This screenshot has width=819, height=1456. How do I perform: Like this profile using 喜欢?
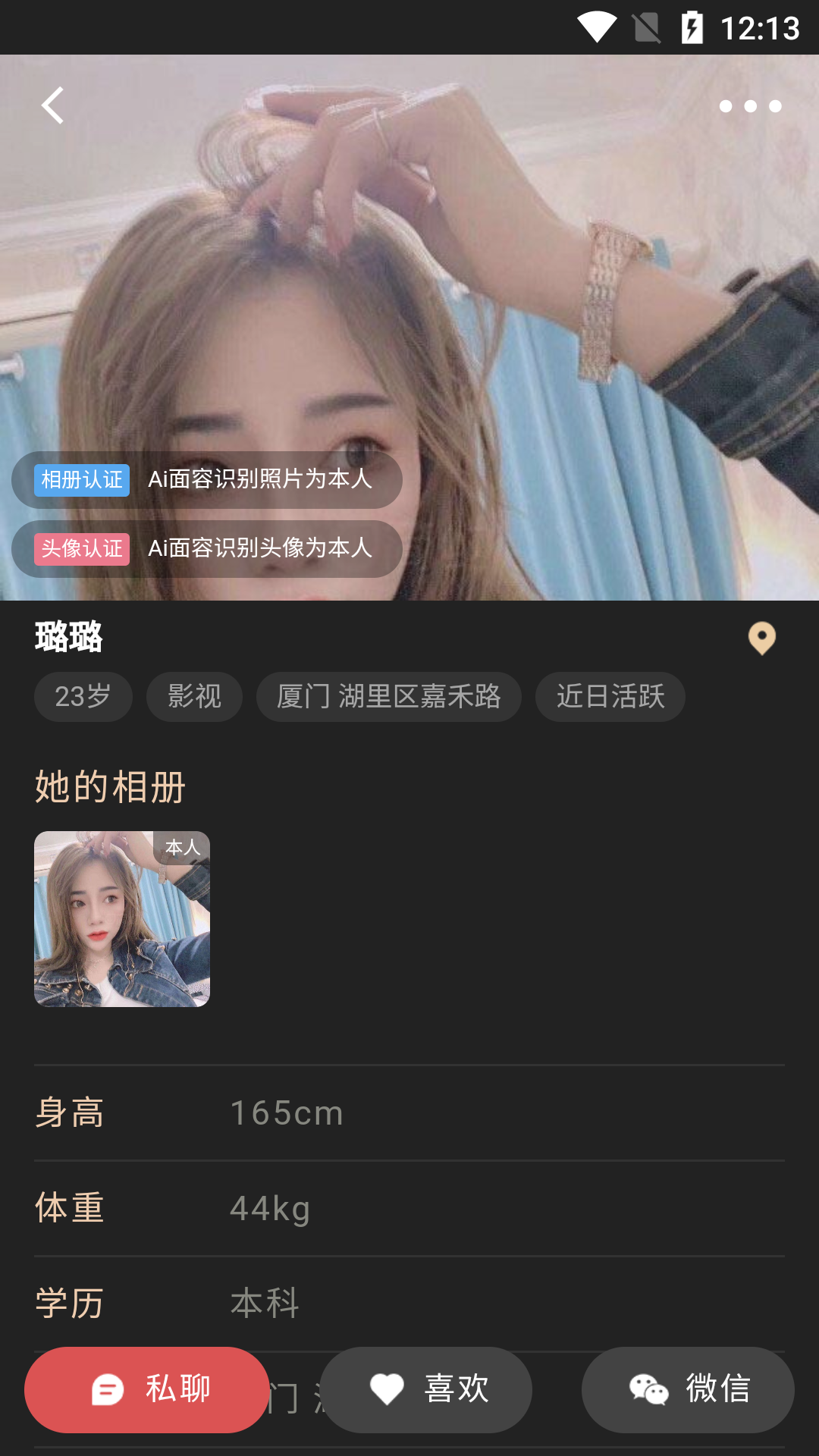tap(427, 1390)
